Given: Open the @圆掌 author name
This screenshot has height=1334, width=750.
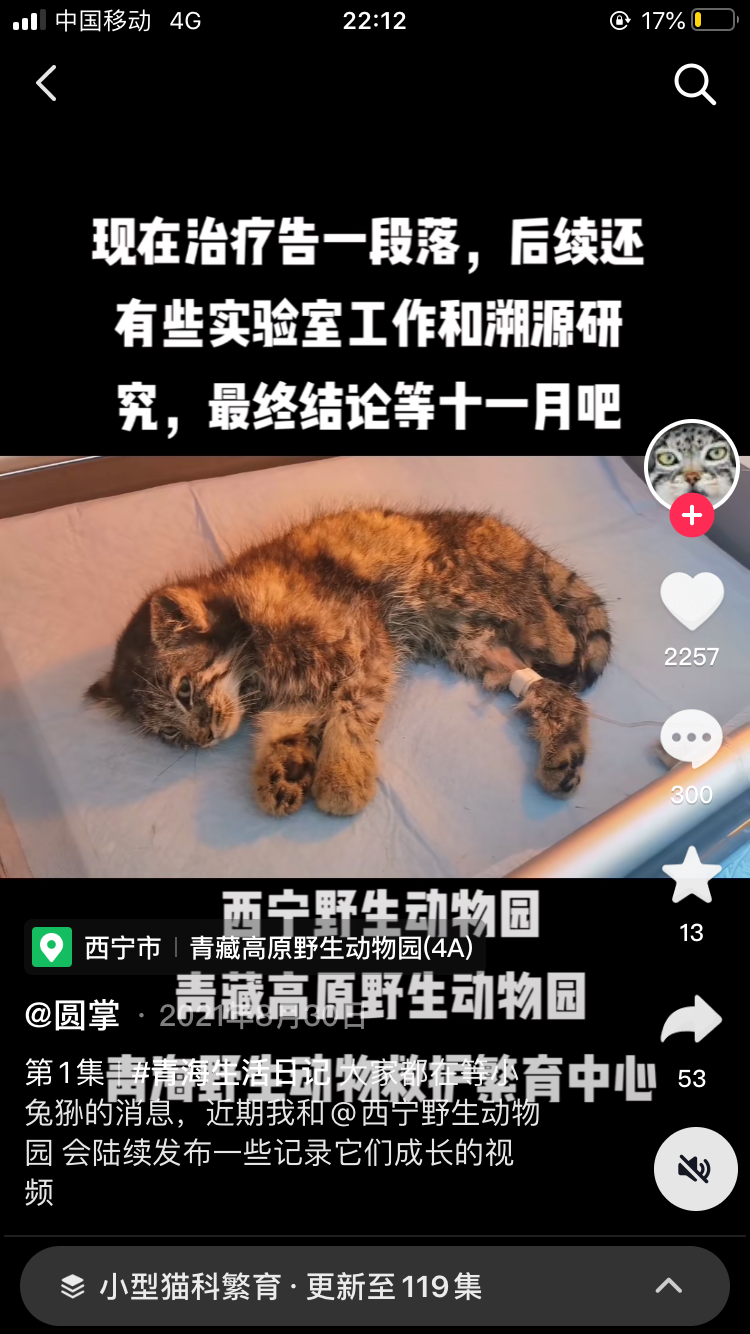Looking at the screenshot, I should coord(72,1016).
